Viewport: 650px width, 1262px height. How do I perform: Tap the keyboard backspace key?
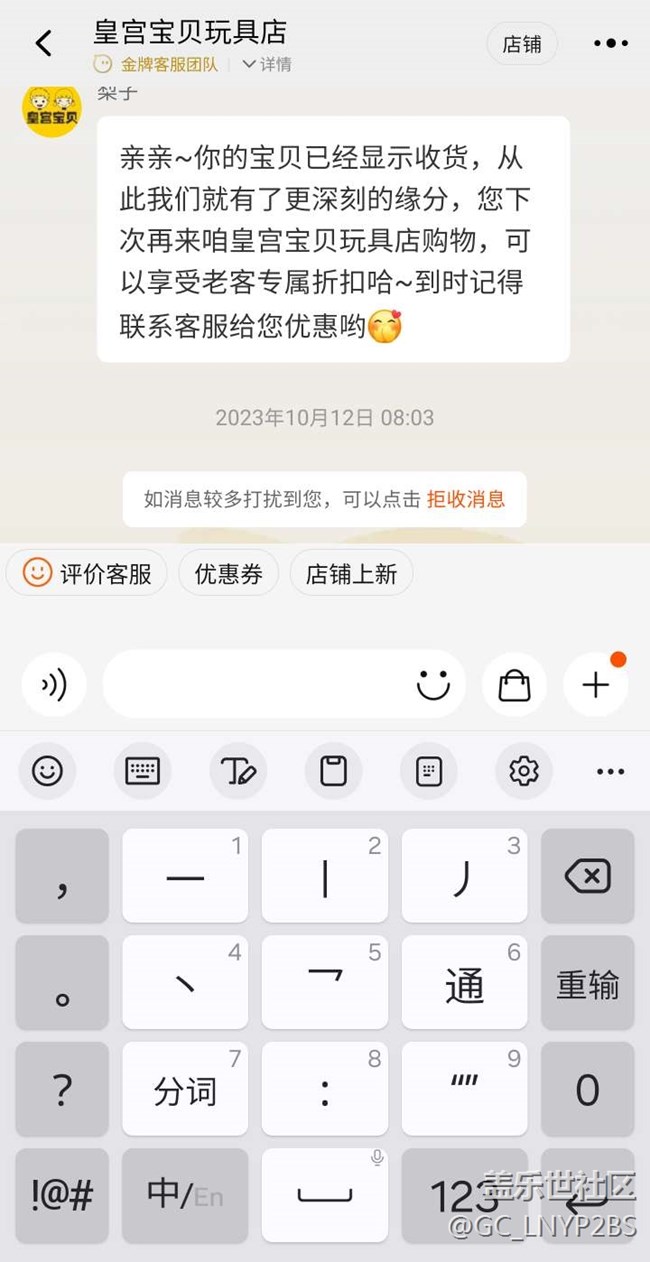(587, 877)
